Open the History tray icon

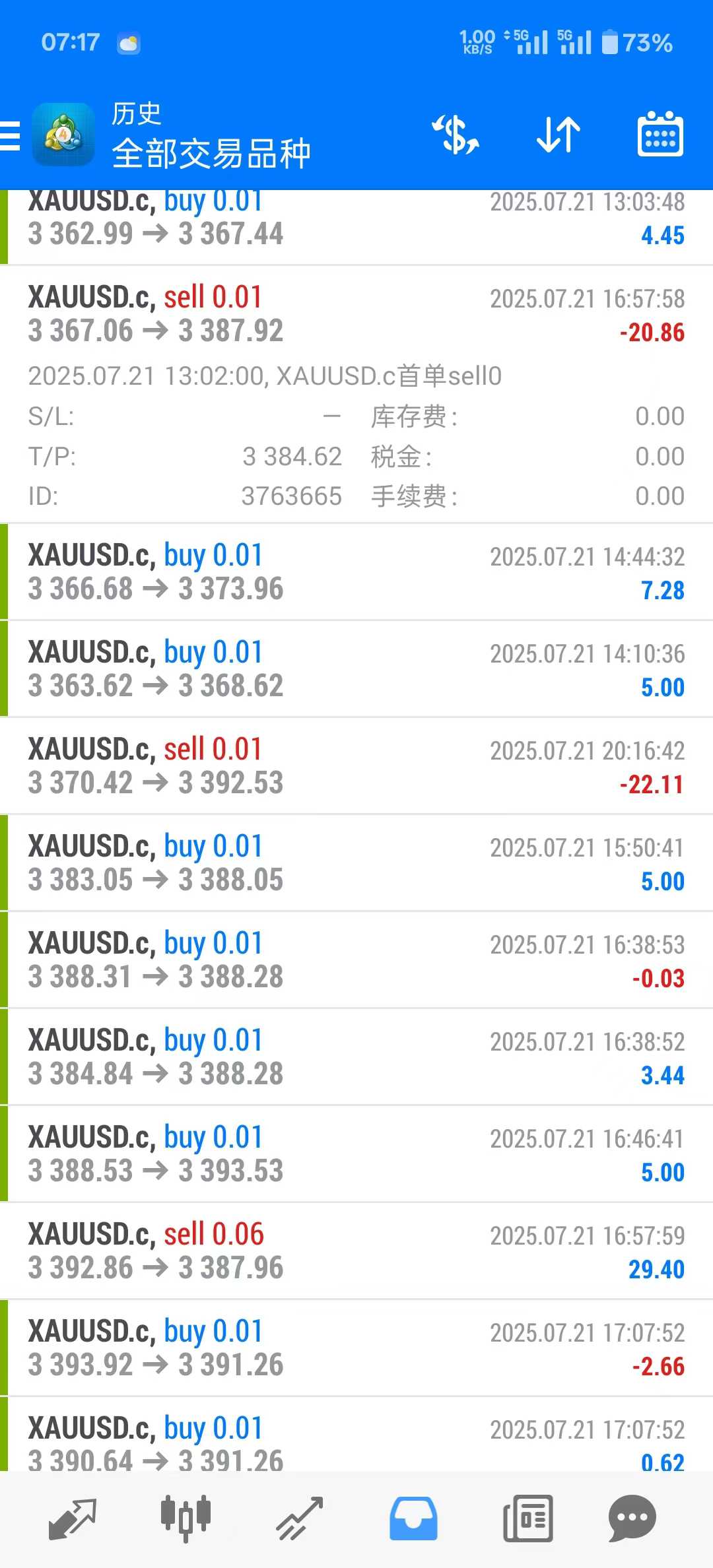click(x=413, y=1518)
